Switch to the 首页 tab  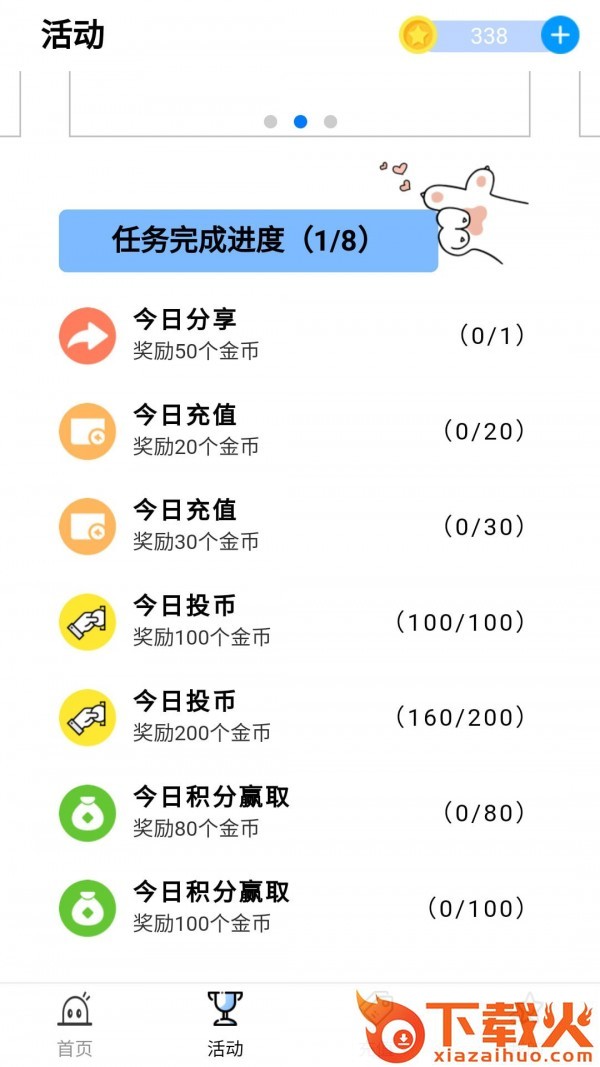point(72,1024)
